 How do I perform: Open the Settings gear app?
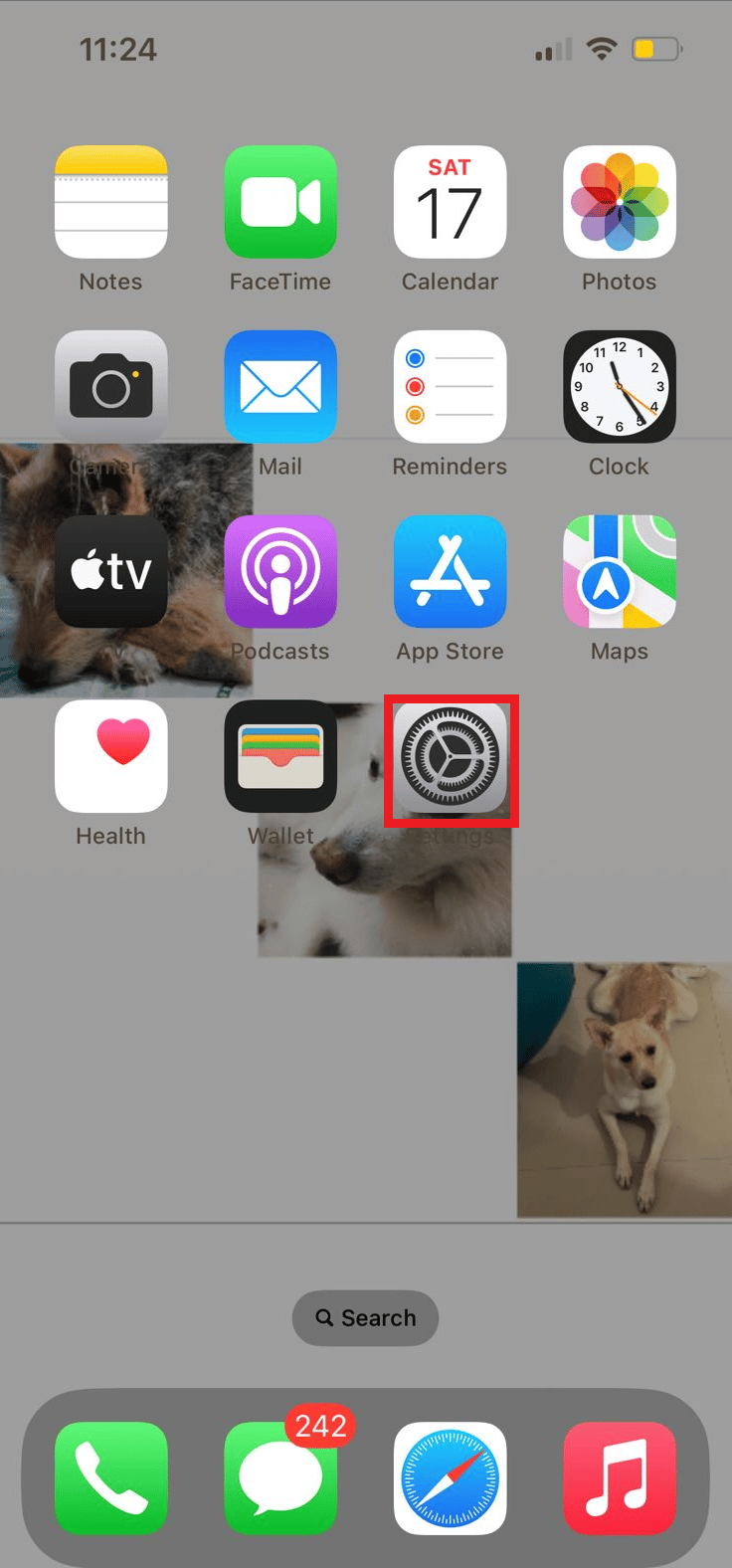click(x=451, y=758)
